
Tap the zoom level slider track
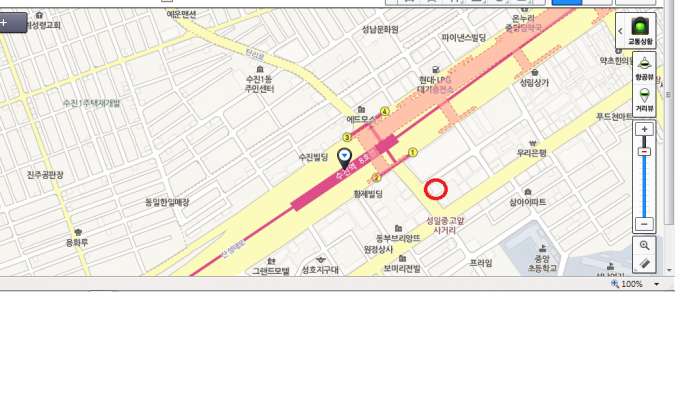[644, 185]
